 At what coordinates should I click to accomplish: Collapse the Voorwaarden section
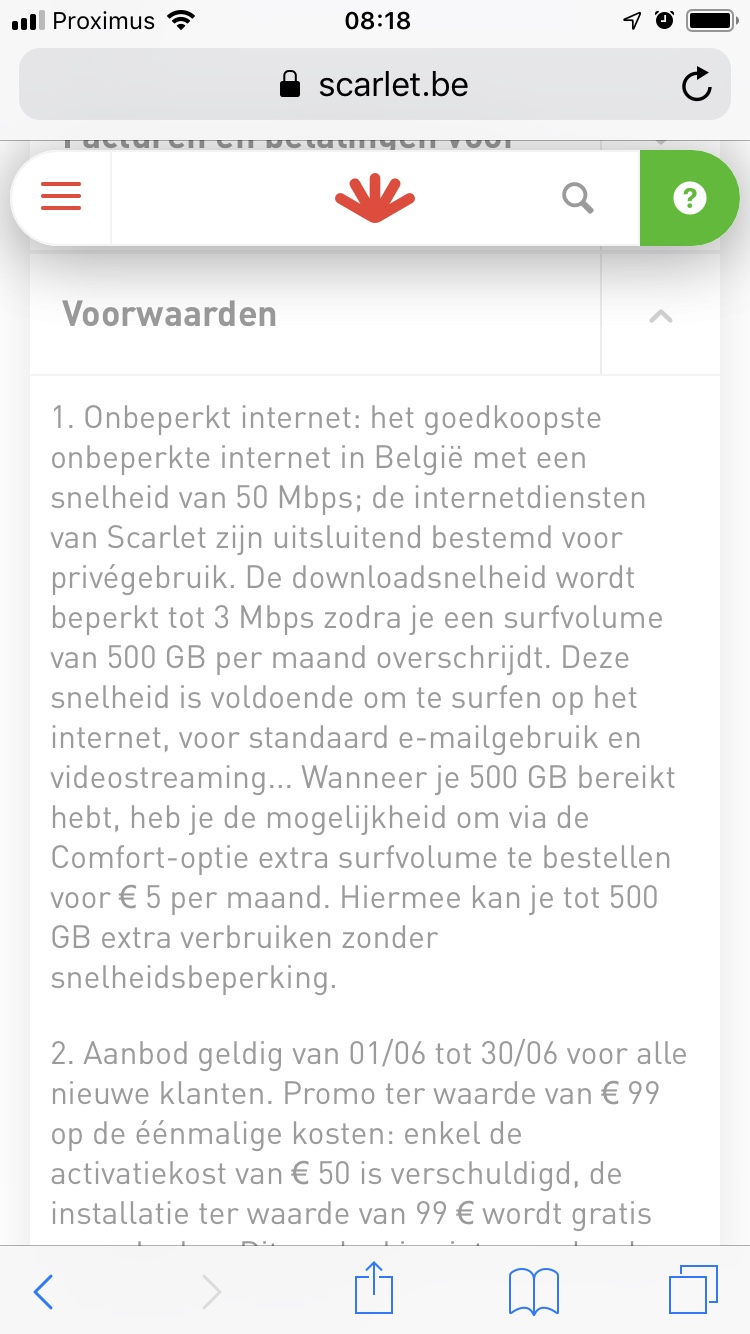(x=660, y=315)
